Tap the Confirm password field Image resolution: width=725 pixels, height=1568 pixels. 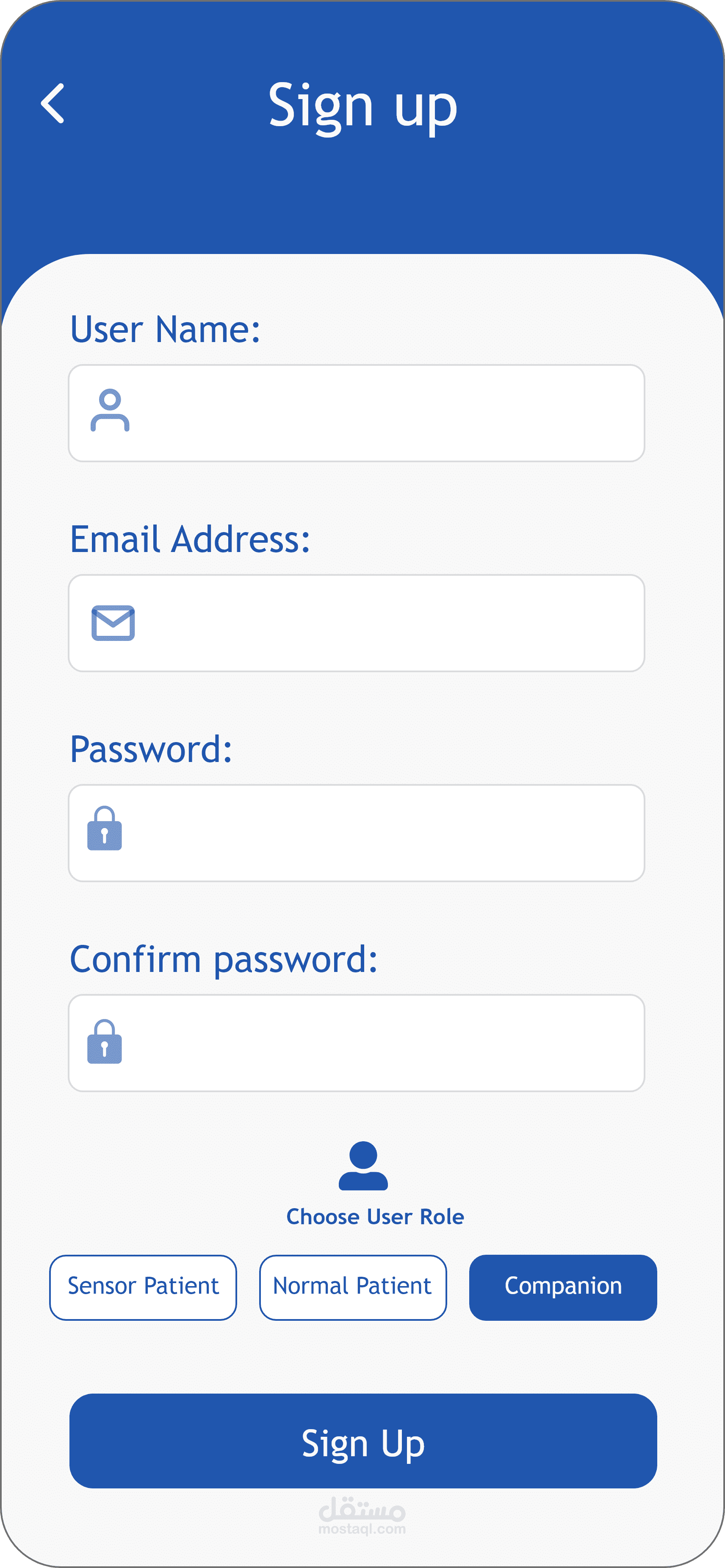point(356,1043)
